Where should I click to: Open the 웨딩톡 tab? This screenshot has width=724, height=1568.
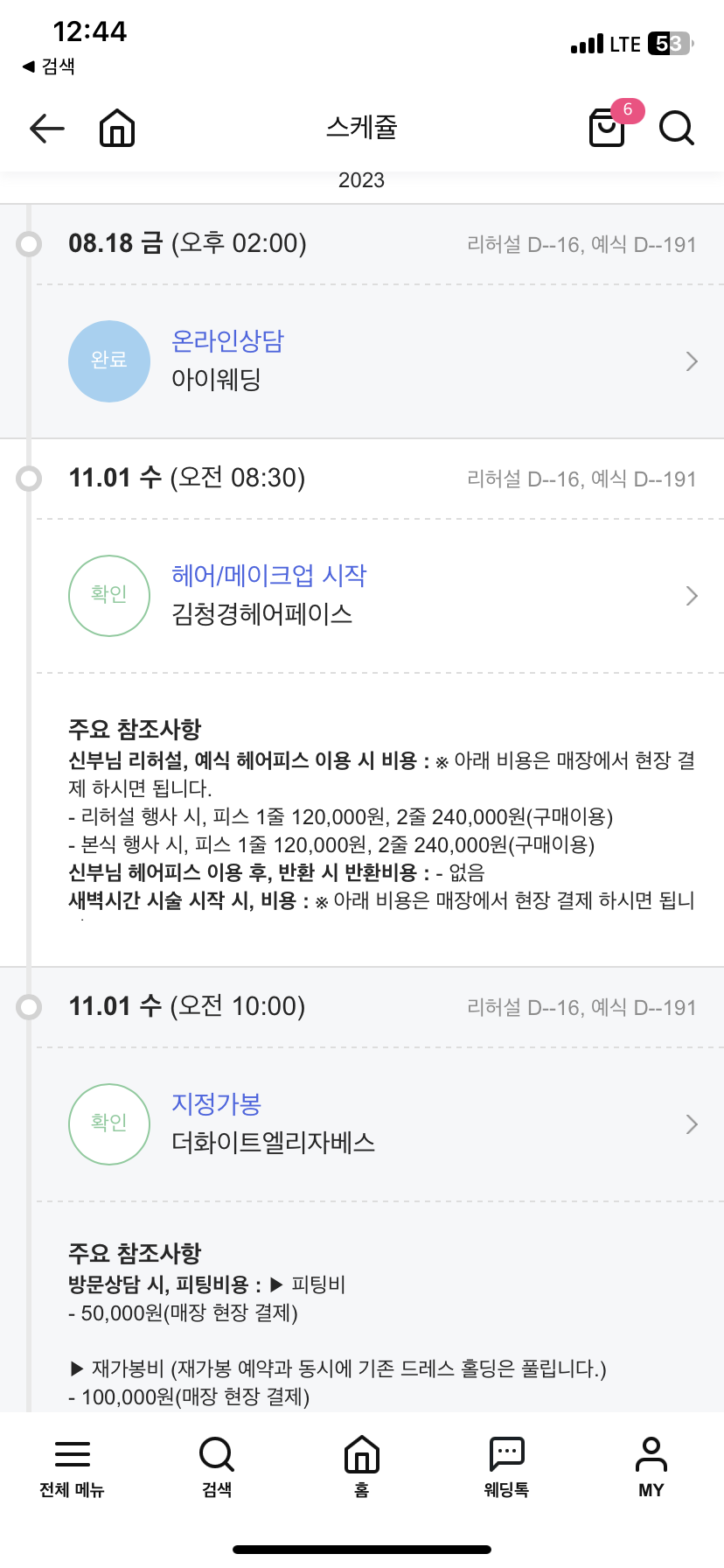(x=506, y=1467)
